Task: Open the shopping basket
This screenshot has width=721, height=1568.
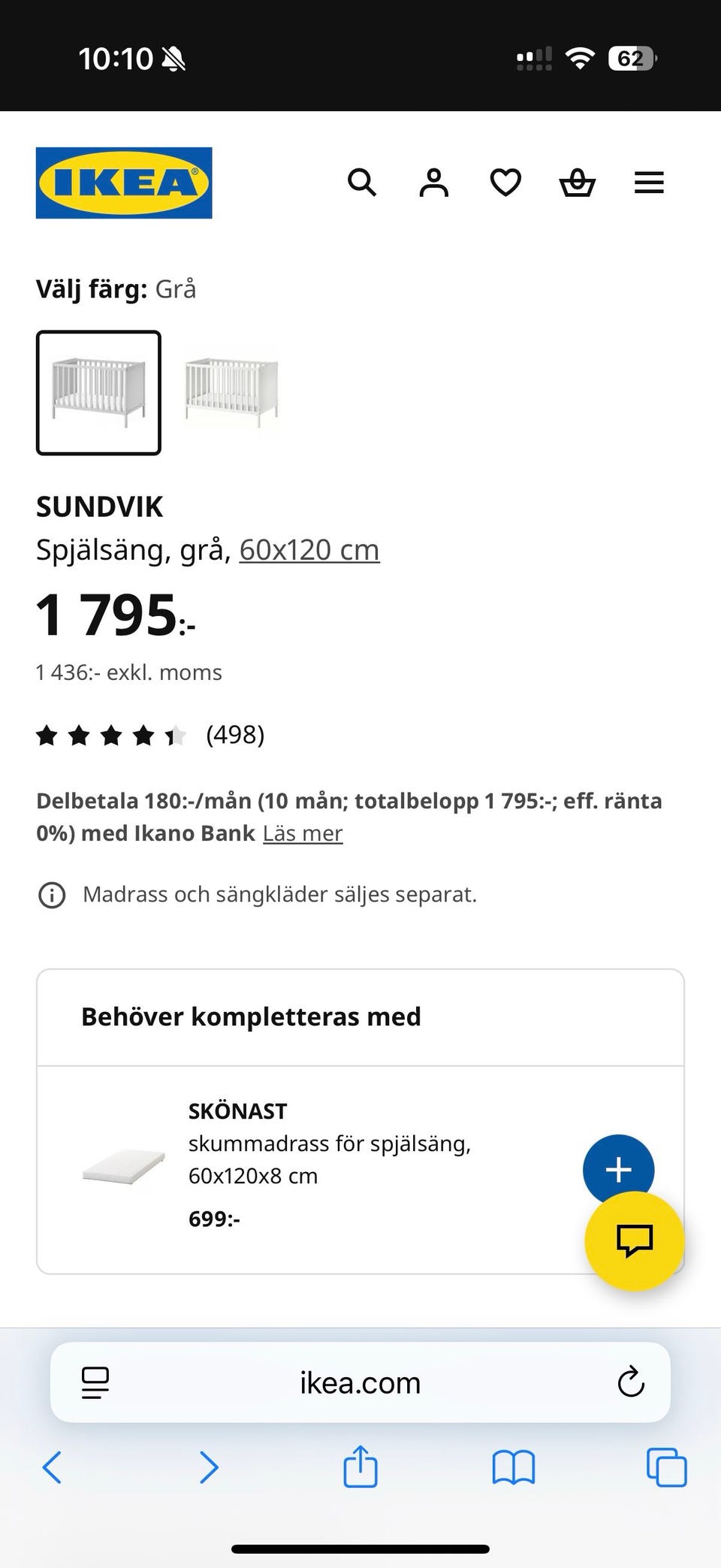Action: [578, 183]
